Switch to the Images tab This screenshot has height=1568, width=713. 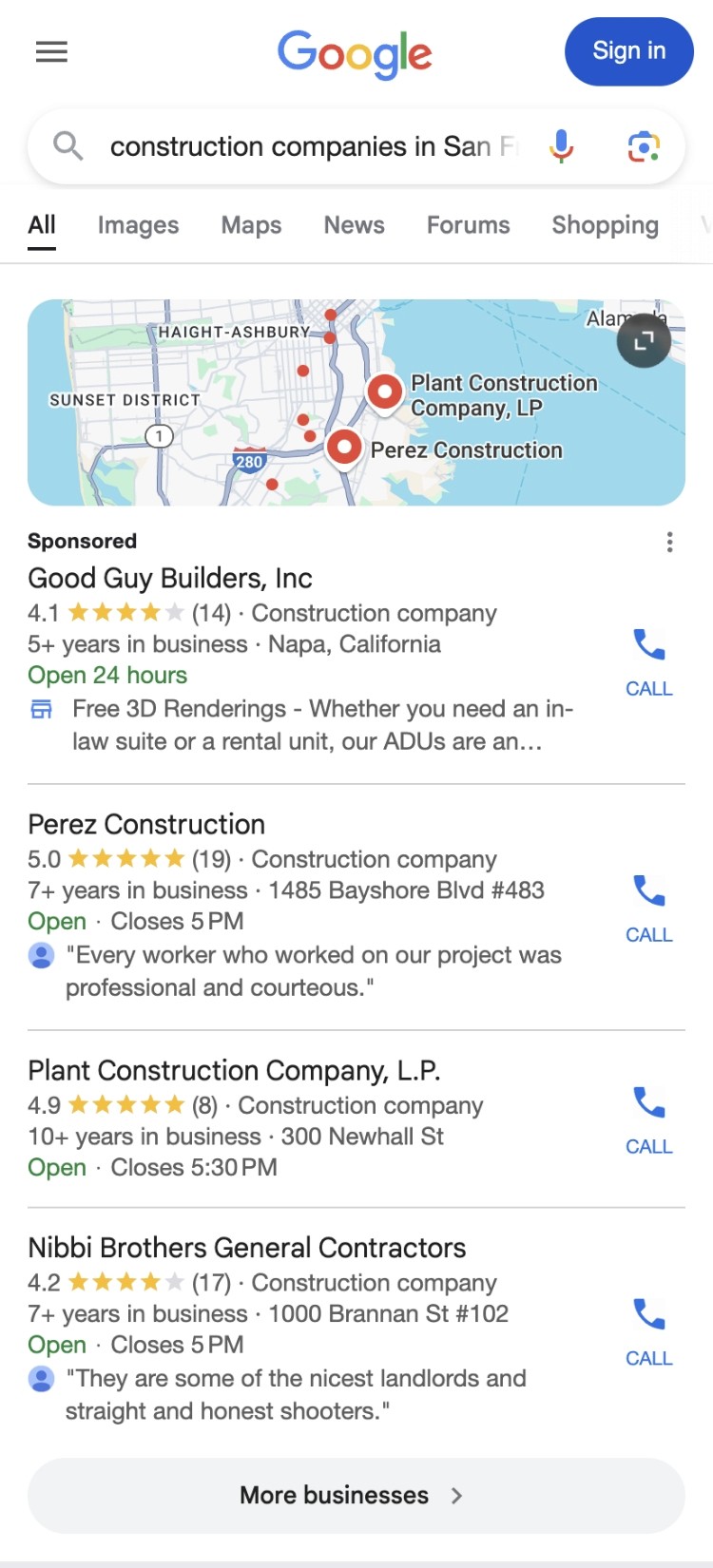pos(138,225)
